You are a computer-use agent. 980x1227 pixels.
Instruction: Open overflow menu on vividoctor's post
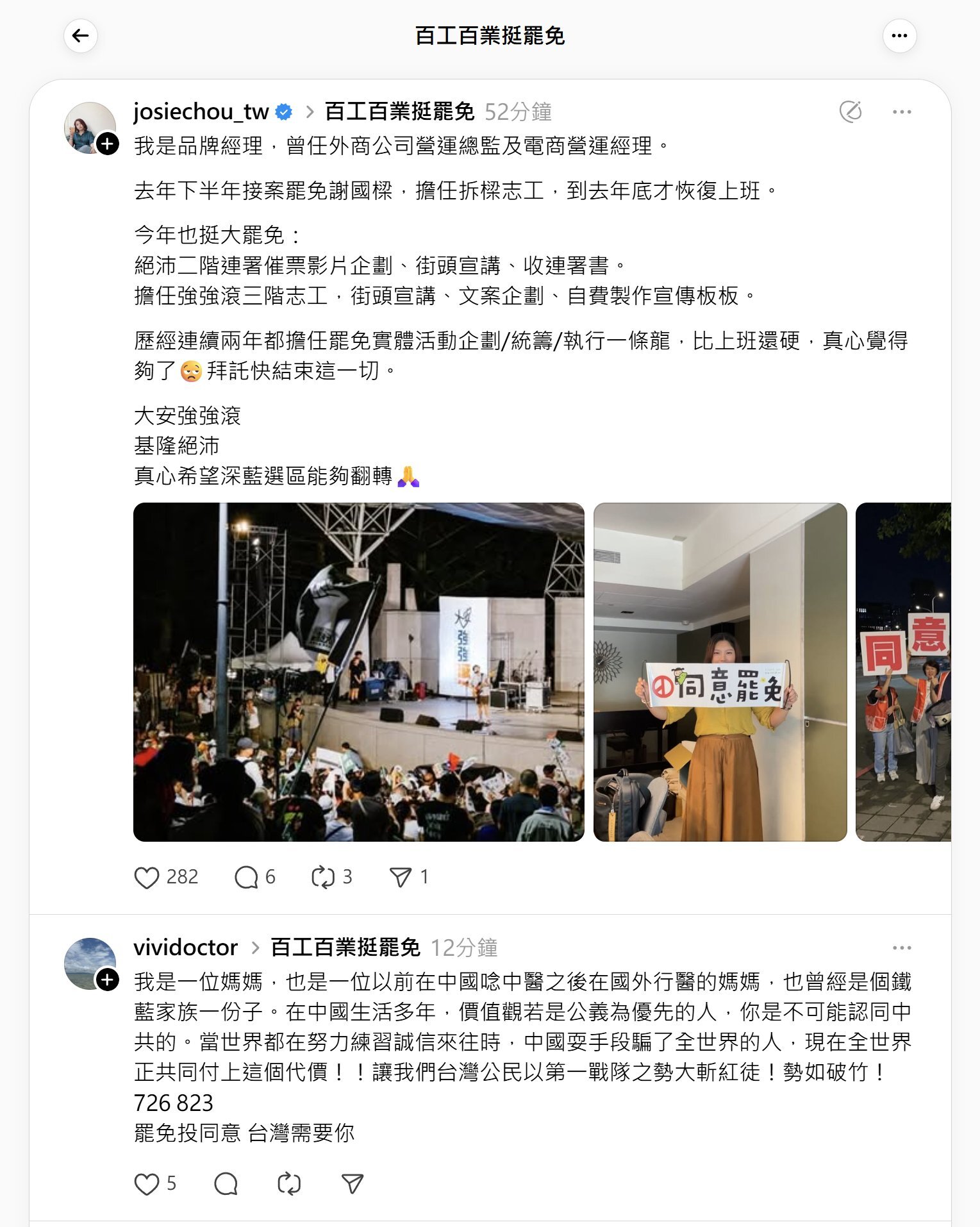click(x=901, y=947)
